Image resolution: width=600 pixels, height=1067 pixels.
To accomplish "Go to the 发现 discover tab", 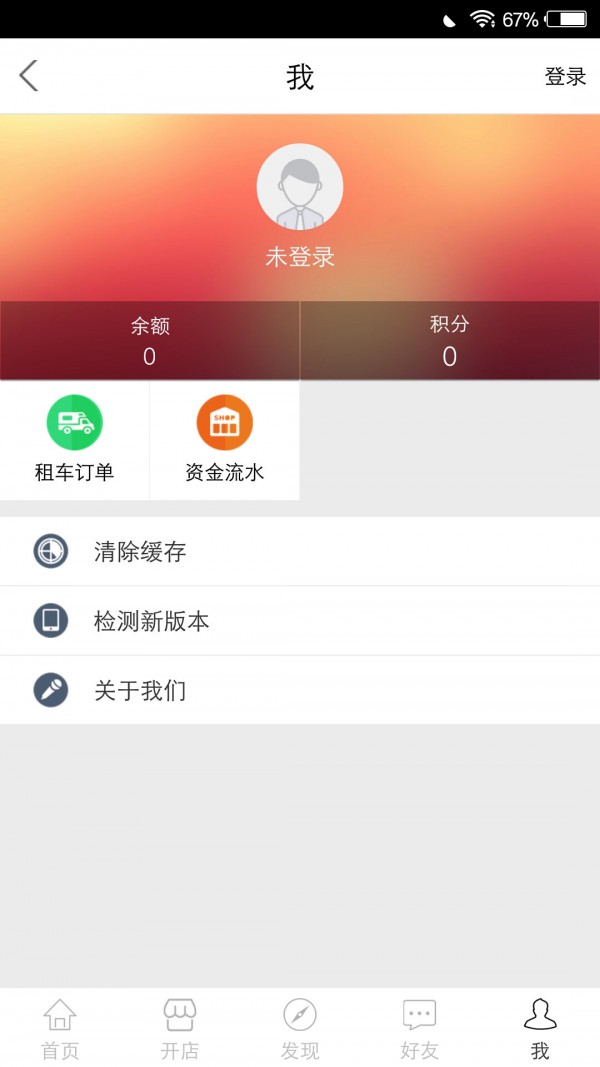I will point(300,1028).
